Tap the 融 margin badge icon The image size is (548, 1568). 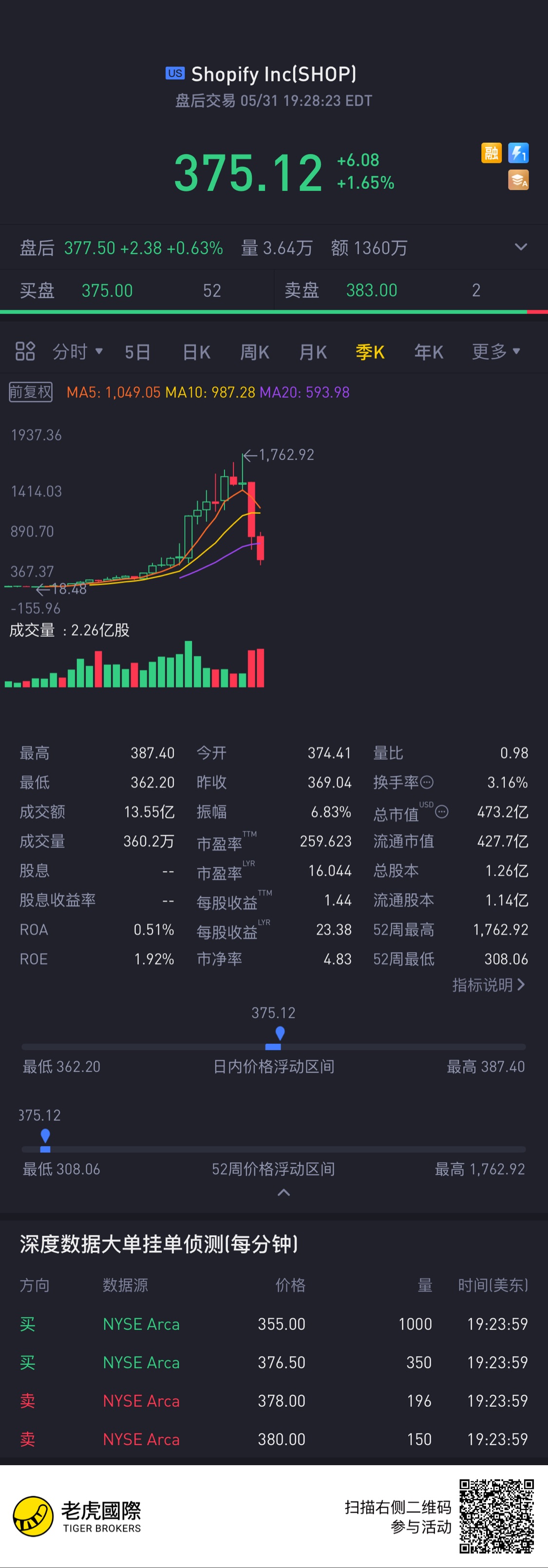pos(491,153)
